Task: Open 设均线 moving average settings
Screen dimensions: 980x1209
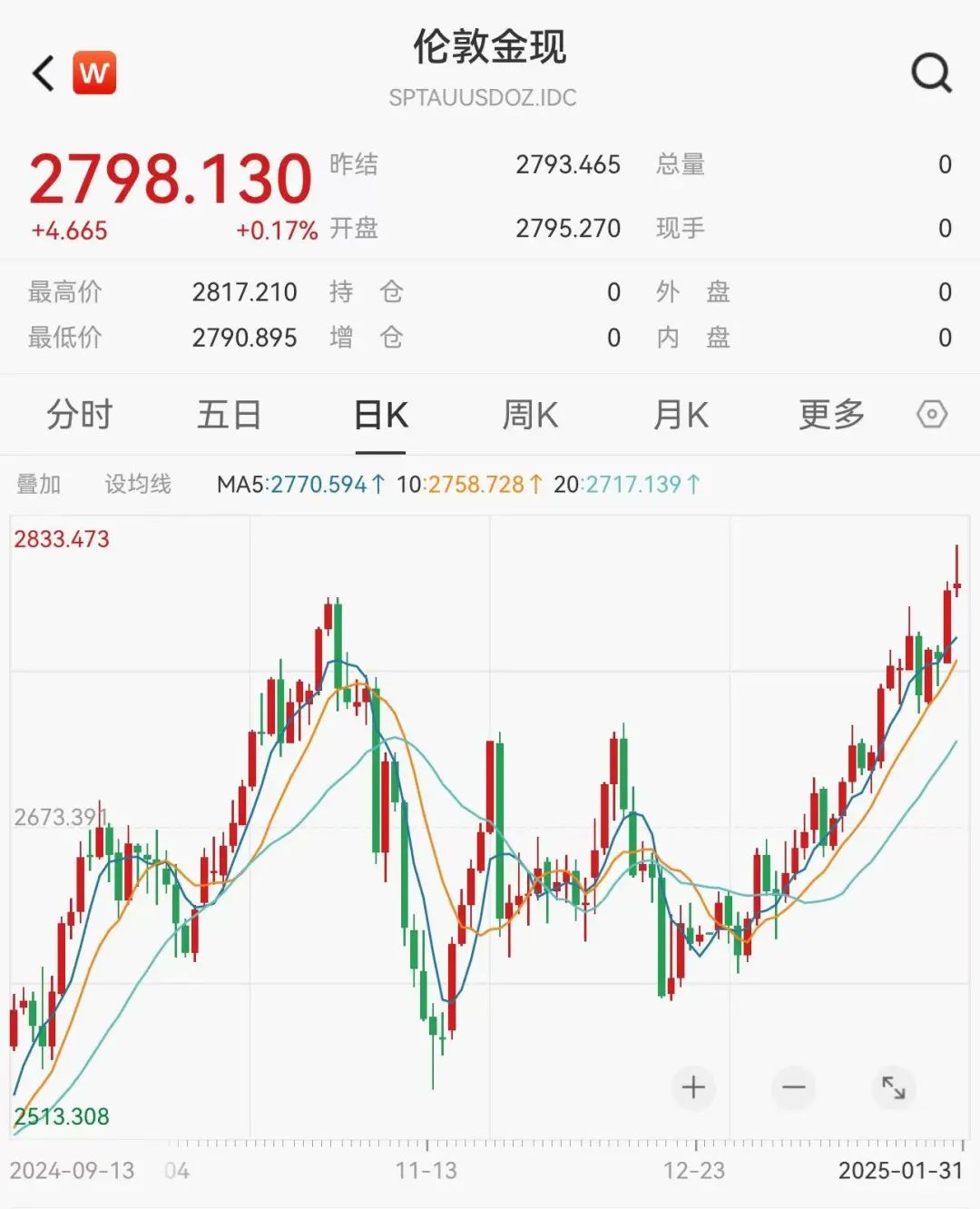Action: point(138,484)
